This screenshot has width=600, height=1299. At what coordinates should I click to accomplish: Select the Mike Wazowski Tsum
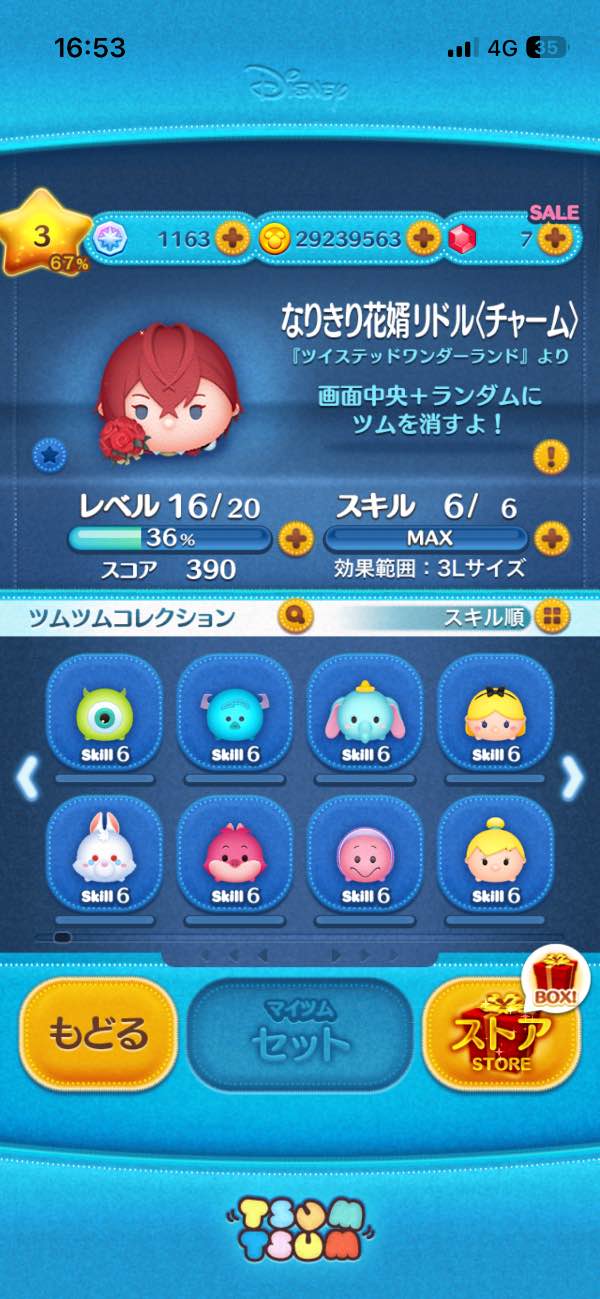[x=105, y=715]
